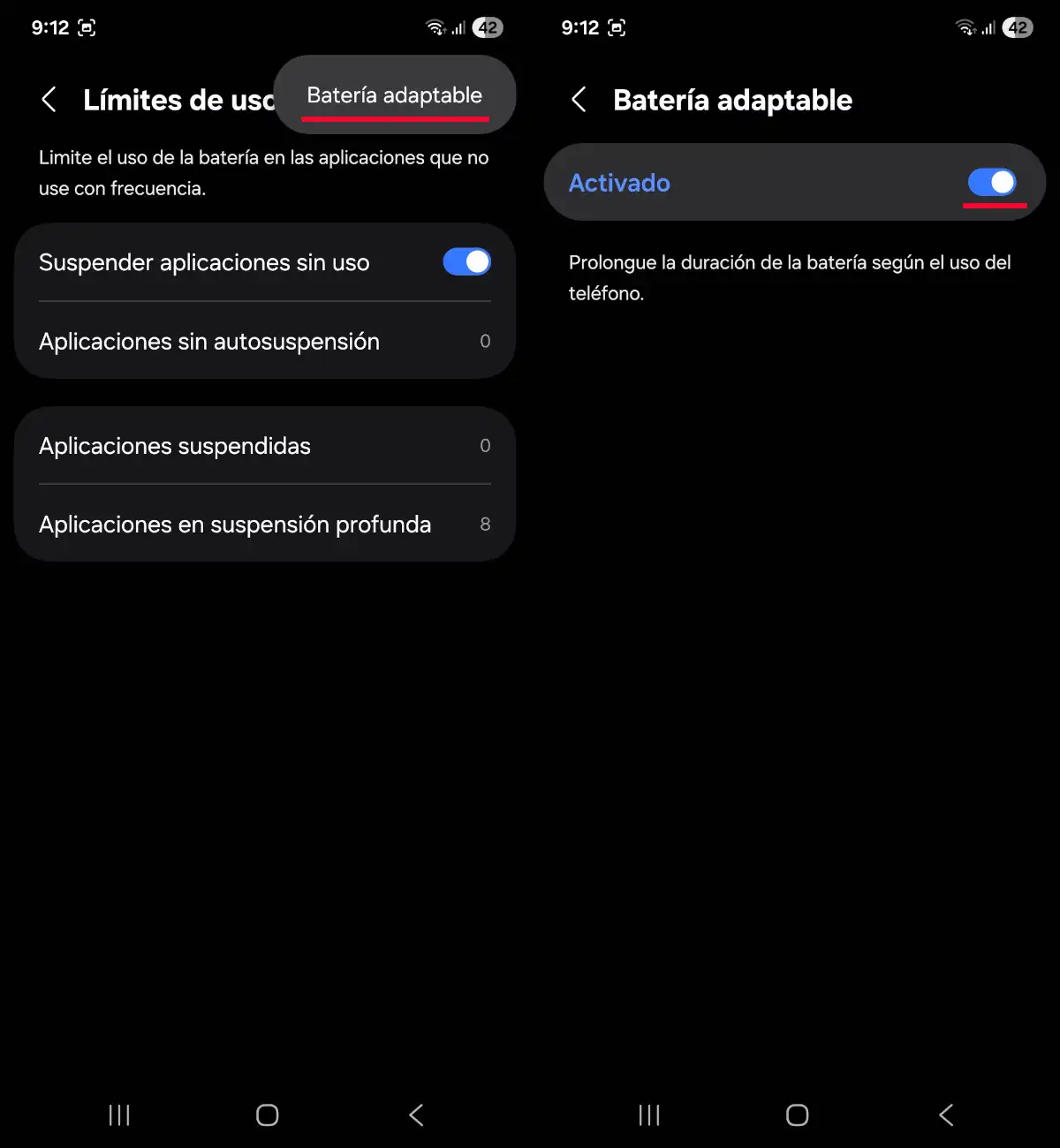Tap the home icon on left navigation bar
Image resolution: width=1060 pixels, height=1148 pixels.
[x=266, y=1114]
